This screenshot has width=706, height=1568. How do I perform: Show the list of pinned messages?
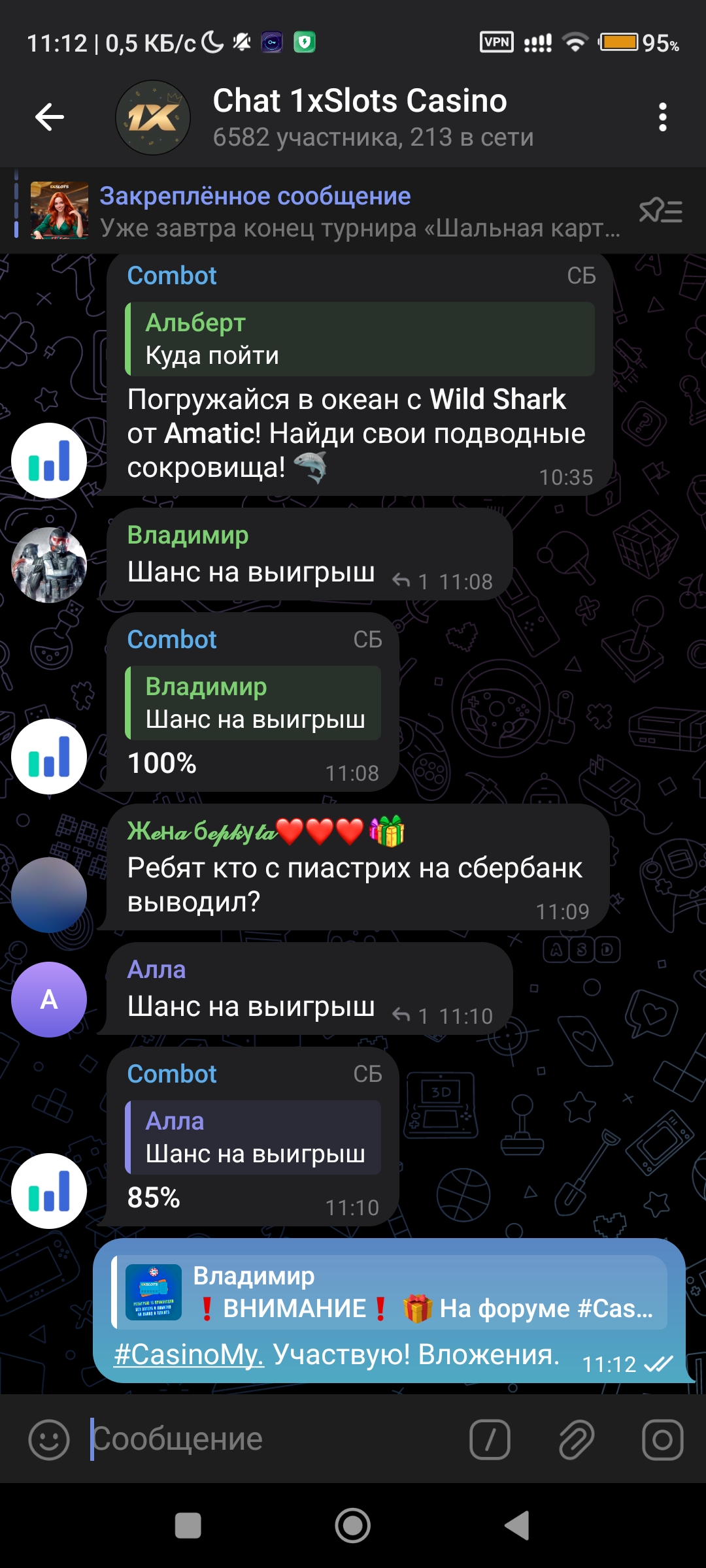coord(660,211)
